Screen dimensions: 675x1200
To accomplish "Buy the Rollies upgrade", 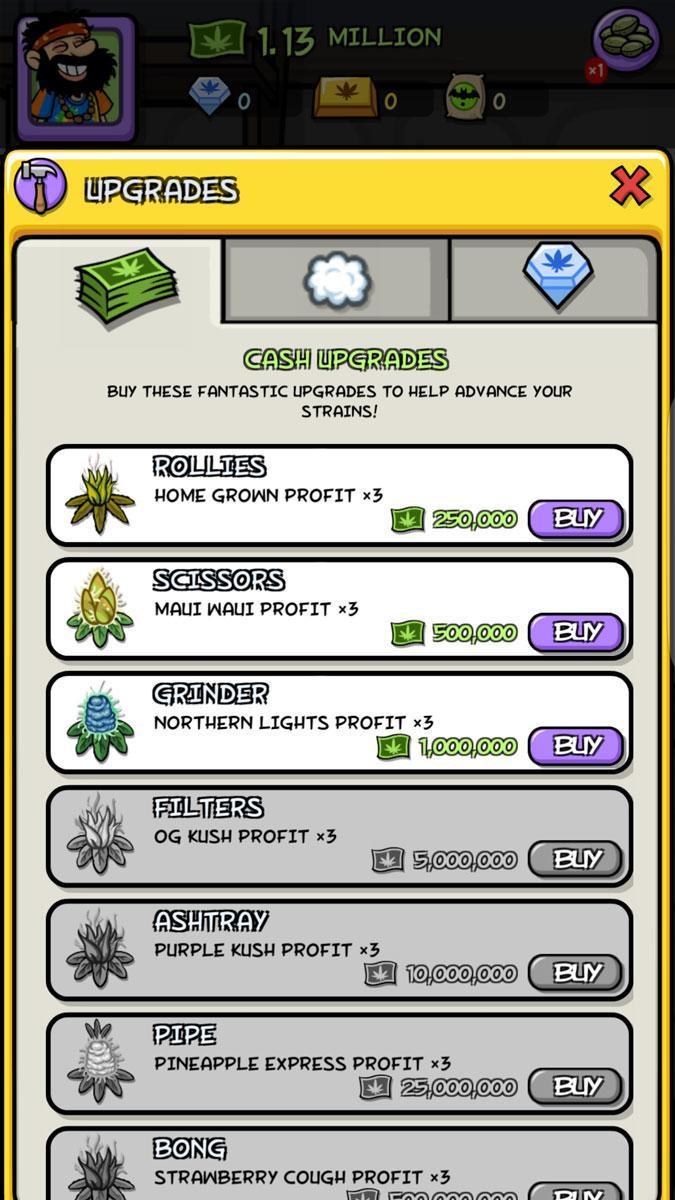I will click(576, 519).
